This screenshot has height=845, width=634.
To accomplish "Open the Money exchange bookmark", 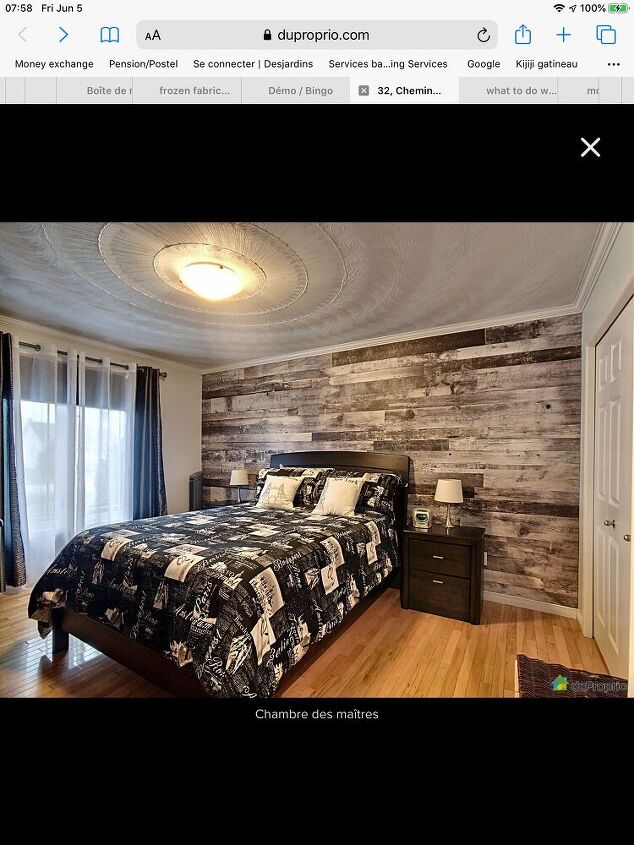I will tap(54, 64).
